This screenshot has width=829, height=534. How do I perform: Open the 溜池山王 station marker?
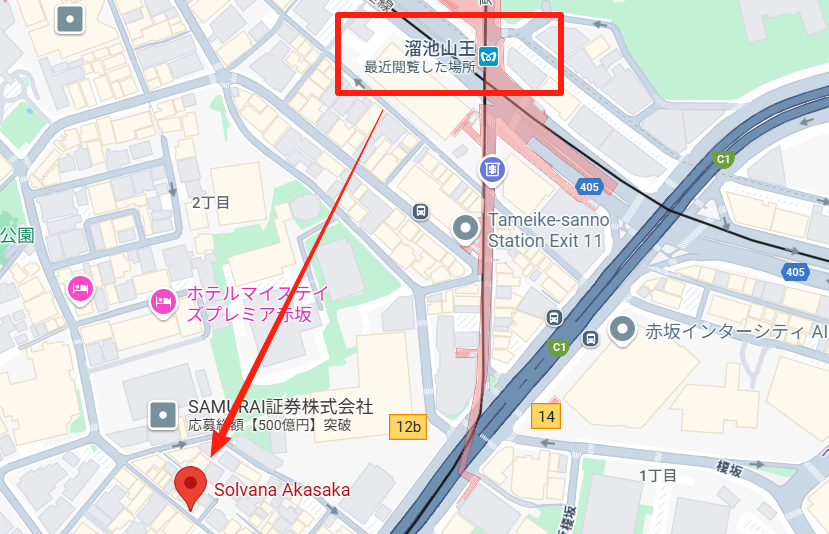pos(489,55)
